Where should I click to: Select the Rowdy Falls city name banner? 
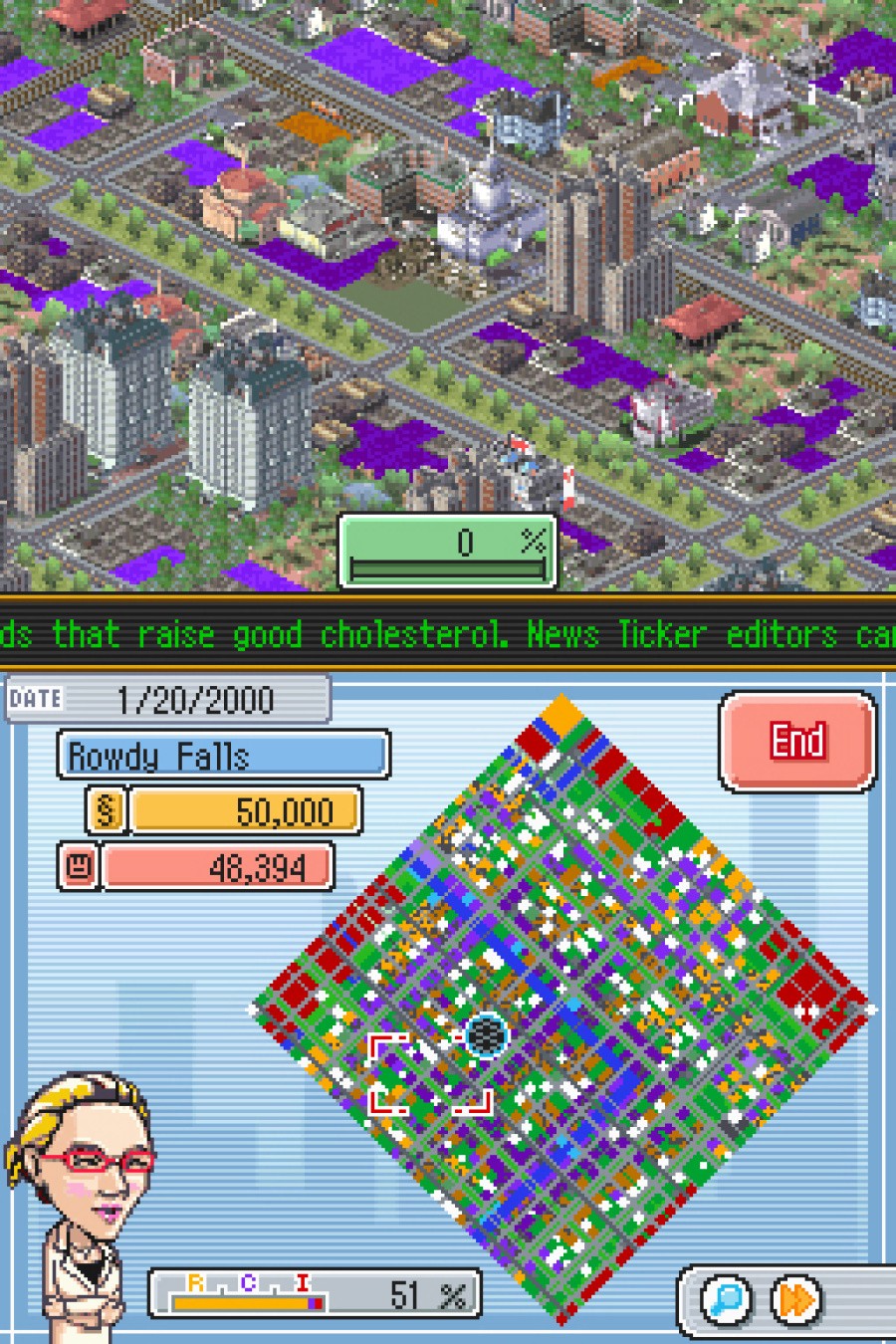[x=221, y=755]
